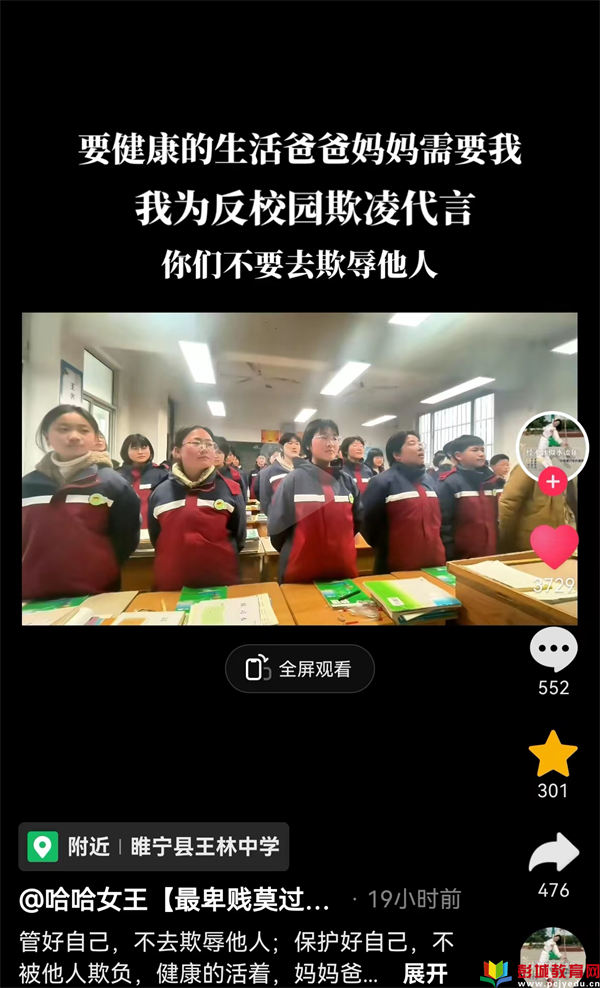Add the video to favorites star

[x=553, y=754]
